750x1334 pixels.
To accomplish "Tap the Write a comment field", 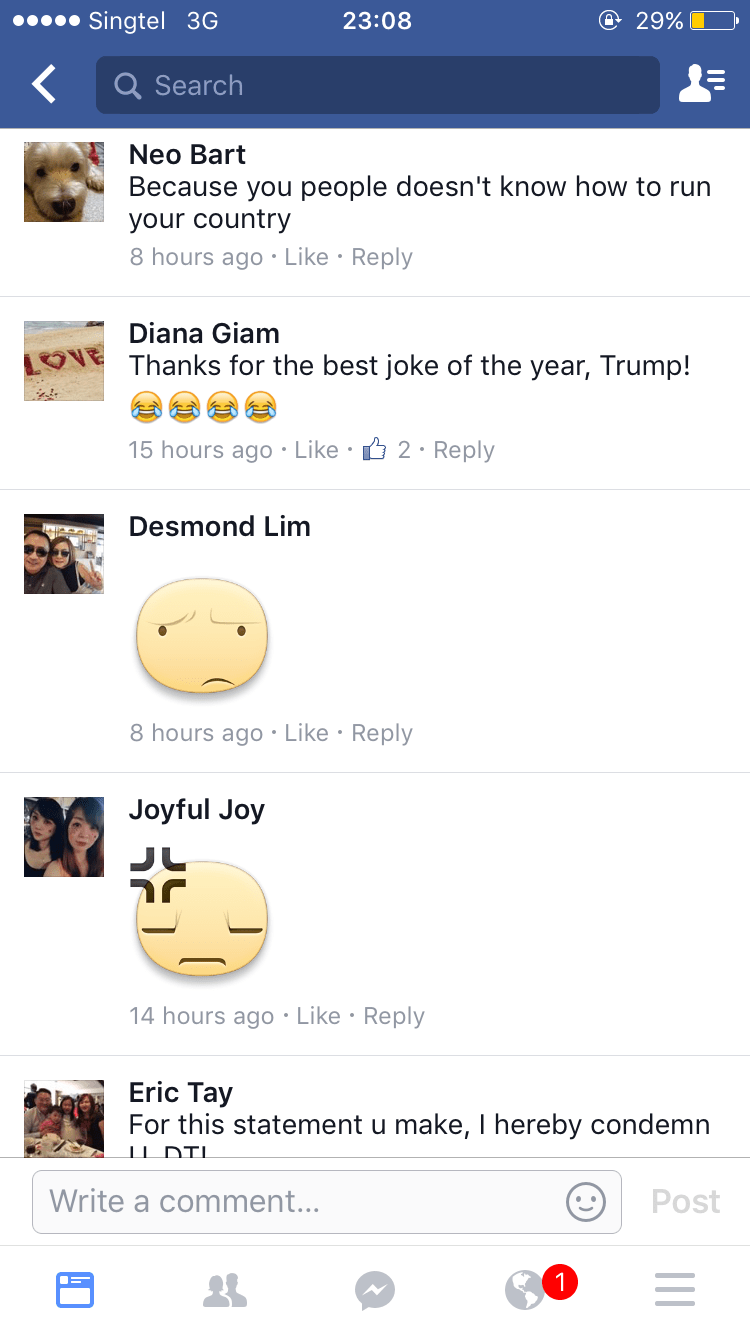I will [x=300, y=1201].
